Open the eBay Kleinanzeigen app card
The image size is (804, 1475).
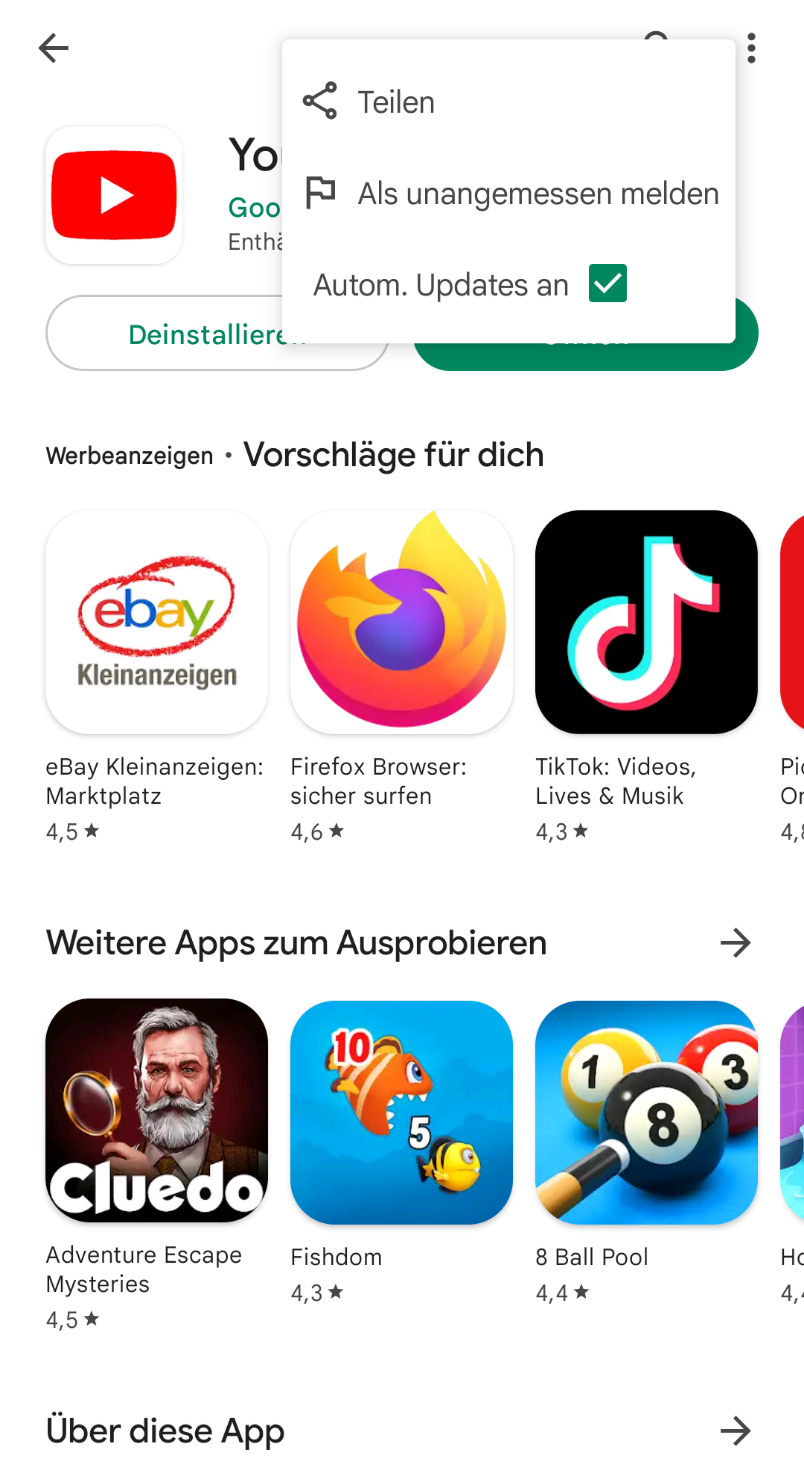(156, 622)
